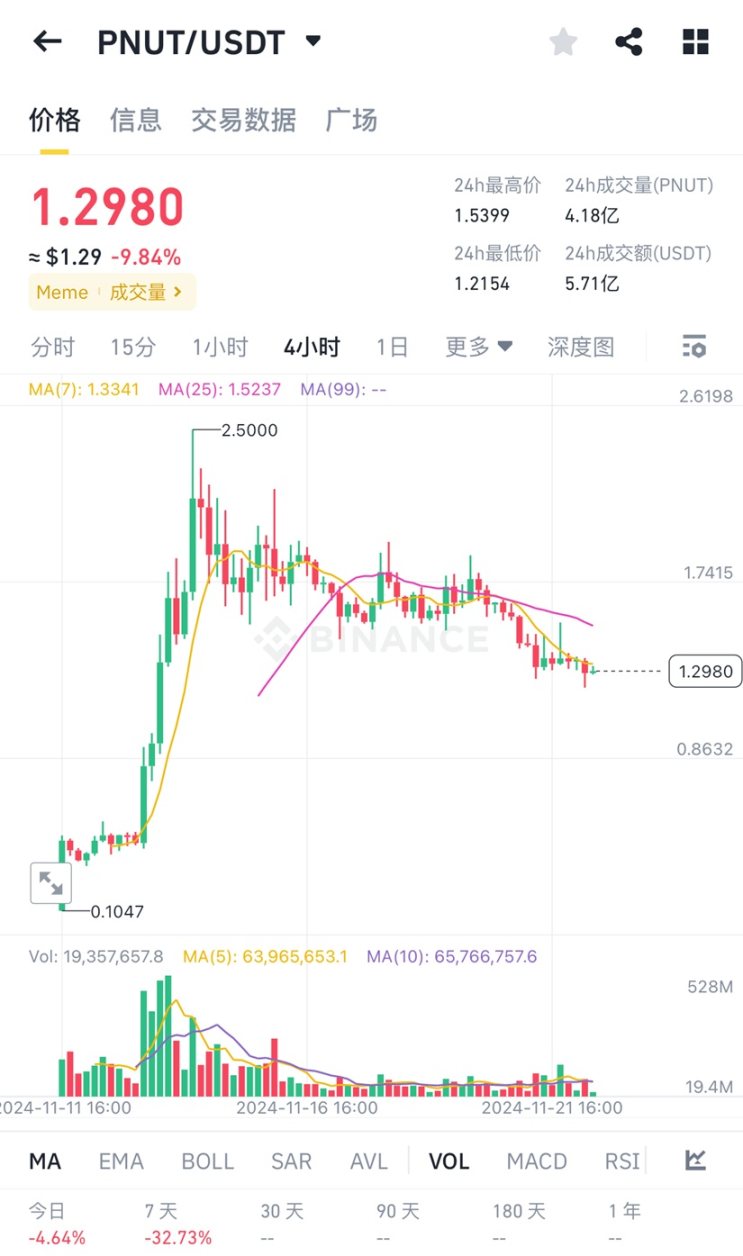
Task: Tap the Meme category label
Action: pyautogui.click(x=61, y=292)
